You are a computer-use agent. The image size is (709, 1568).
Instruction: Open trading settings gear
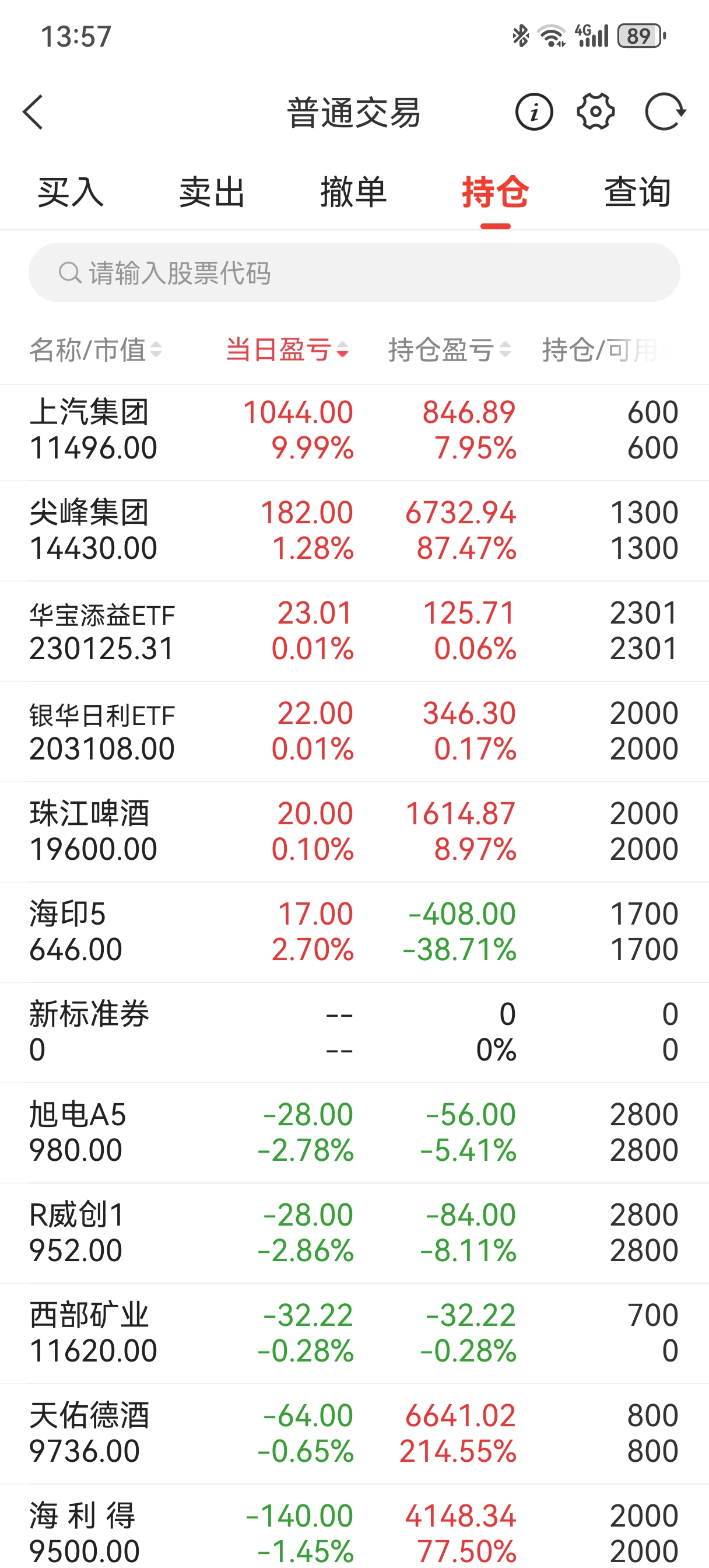point(595,112)
